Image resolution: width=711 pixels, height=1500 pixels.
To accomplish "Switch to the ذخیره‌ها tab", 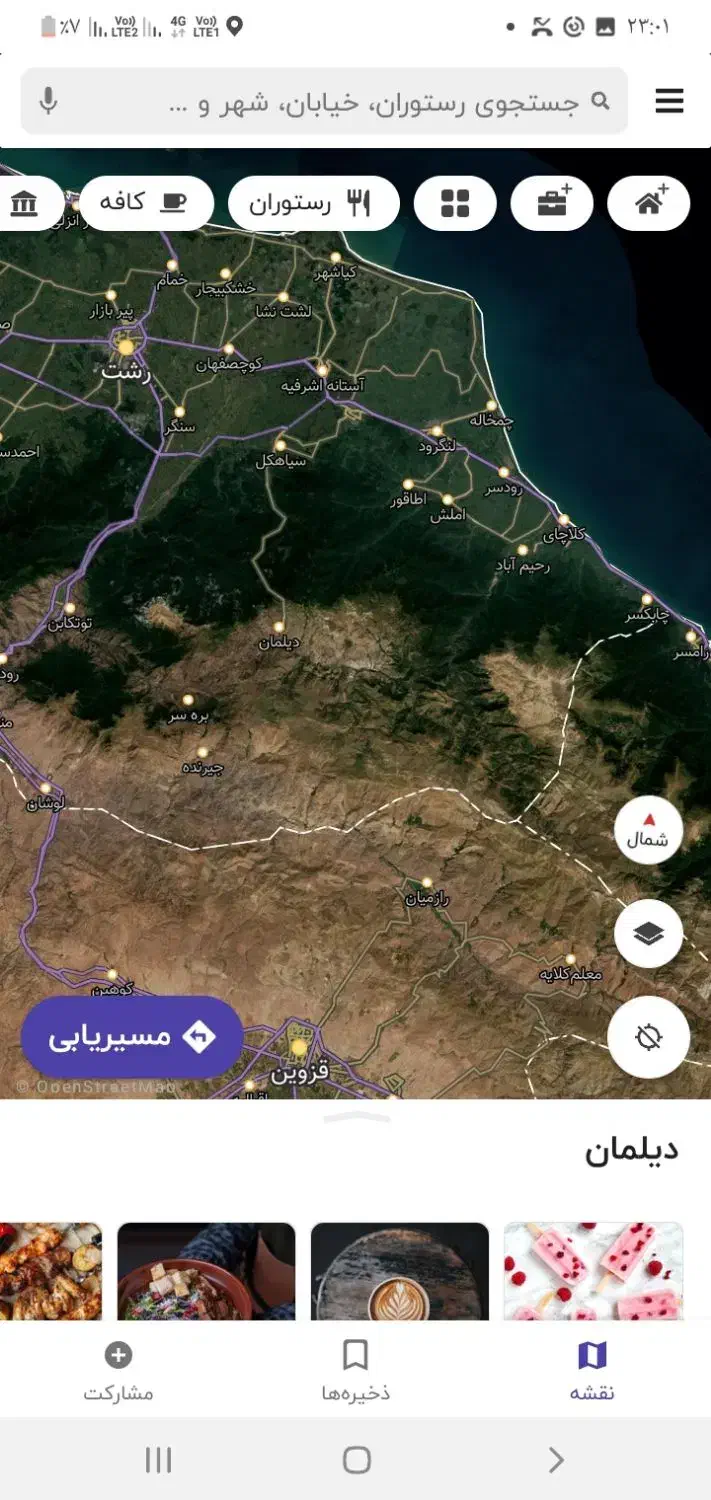I will pos(355,1371).
